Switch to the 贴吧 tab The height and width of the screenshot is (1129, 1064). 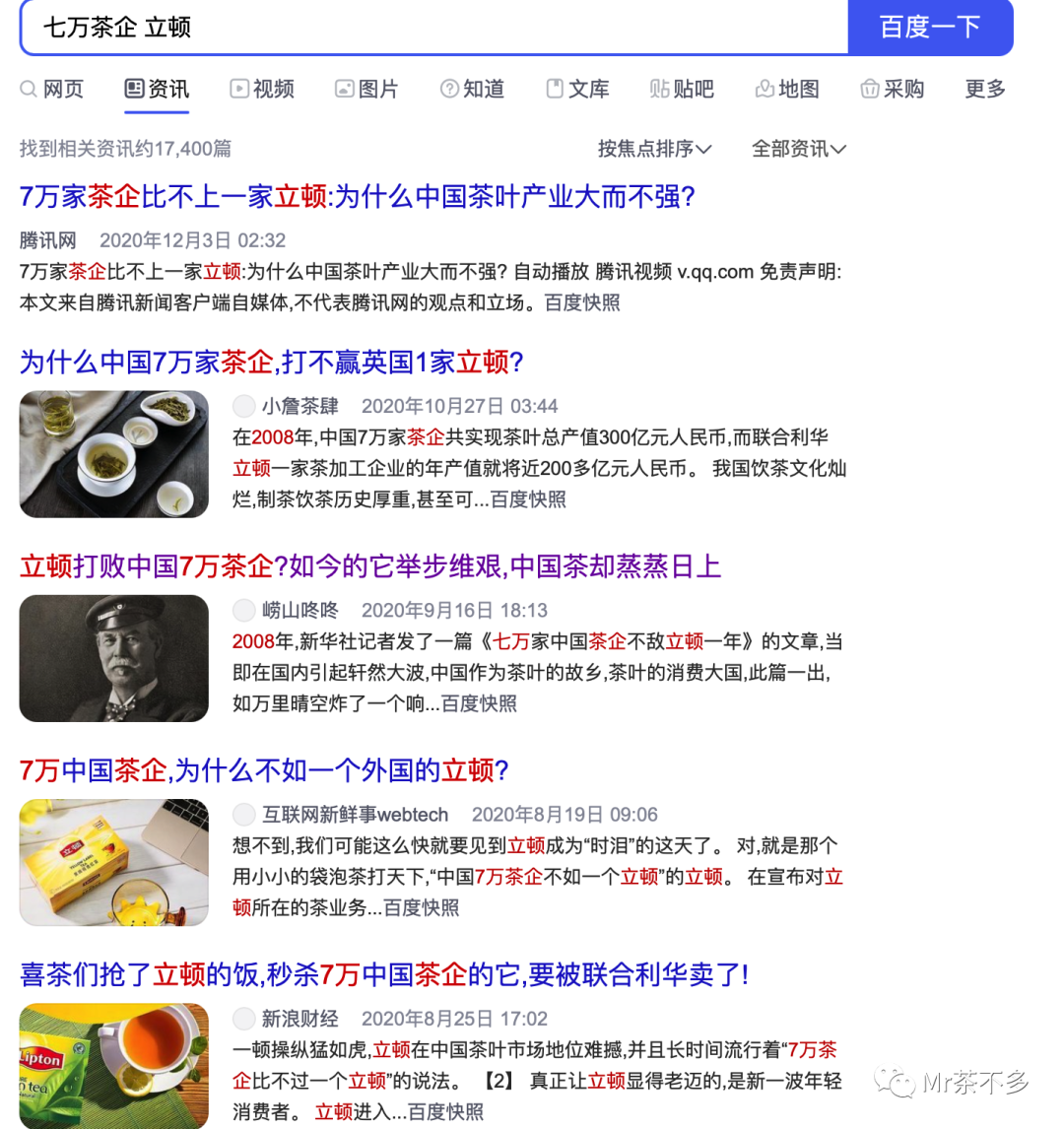(682, 90)
